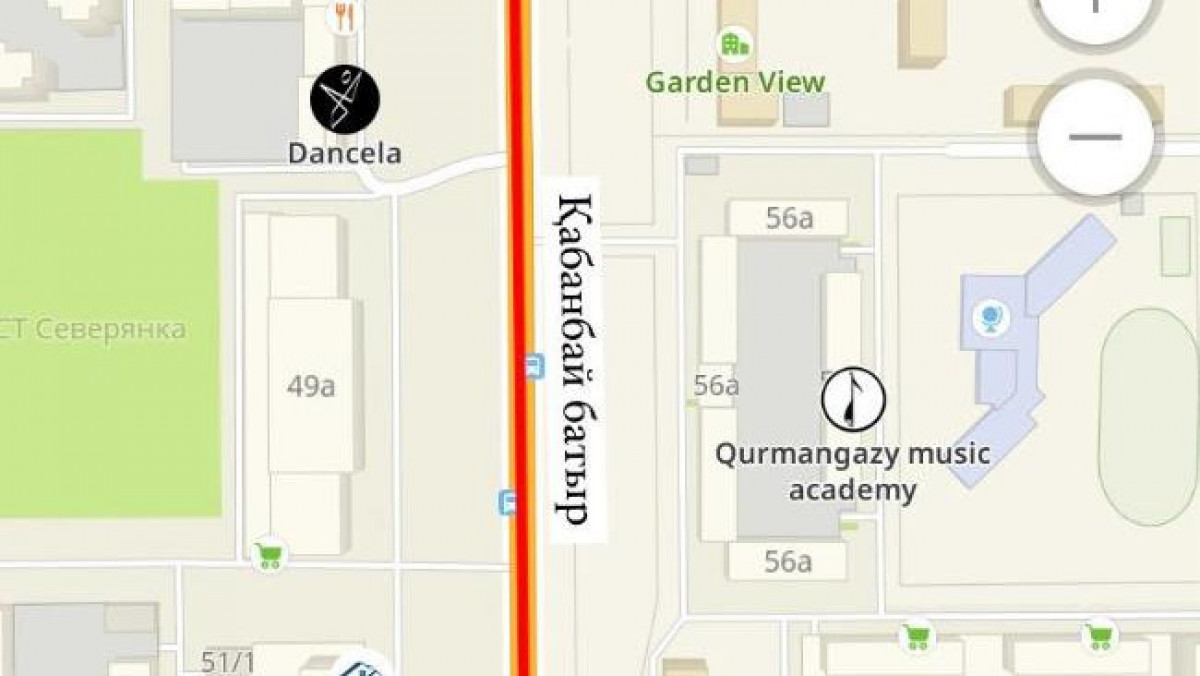Open the Dancela place marker

click(345, 100)
